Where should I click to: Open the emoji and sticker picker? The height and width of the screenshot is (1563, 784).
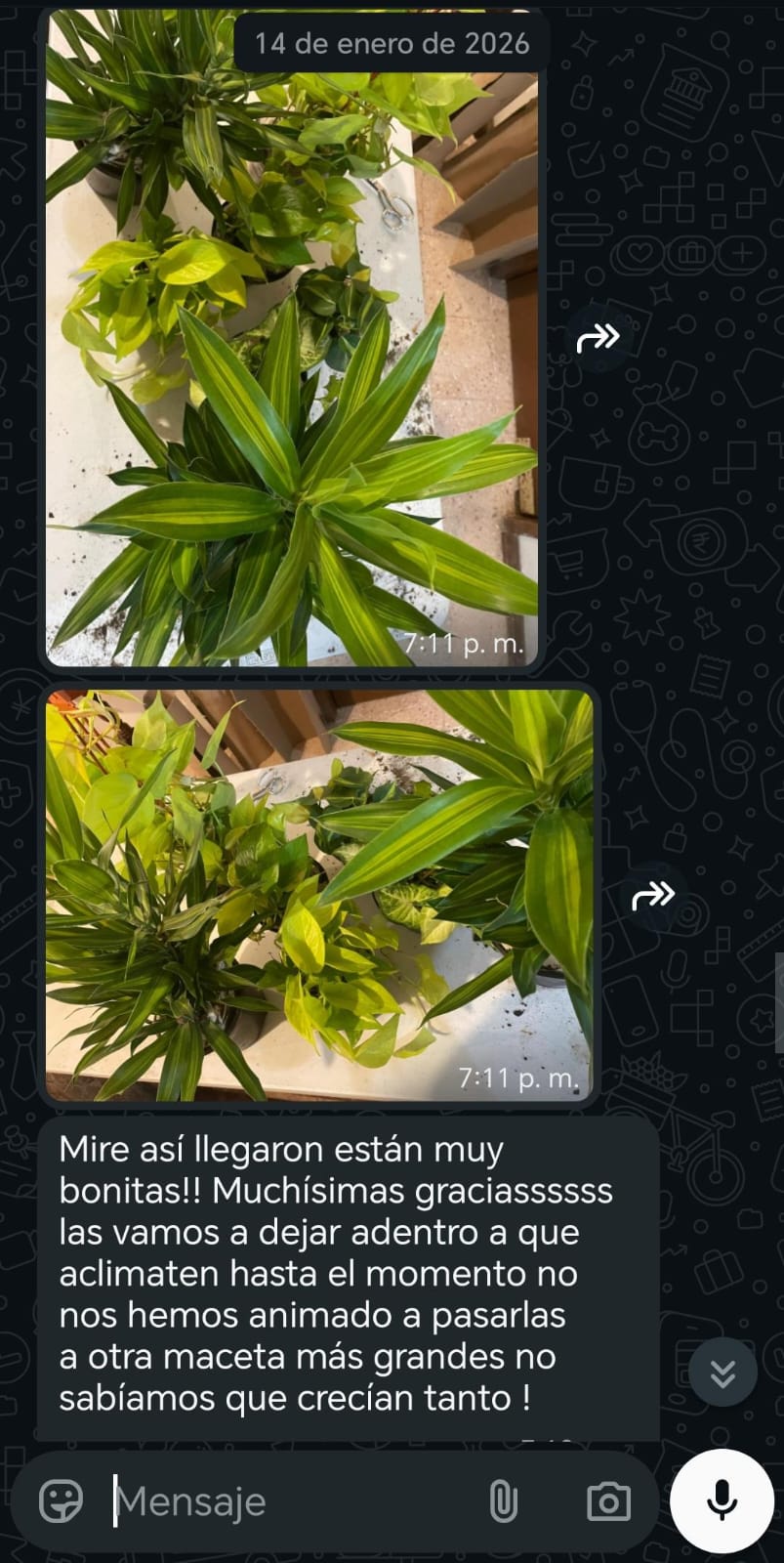[x=61, y=1500]
